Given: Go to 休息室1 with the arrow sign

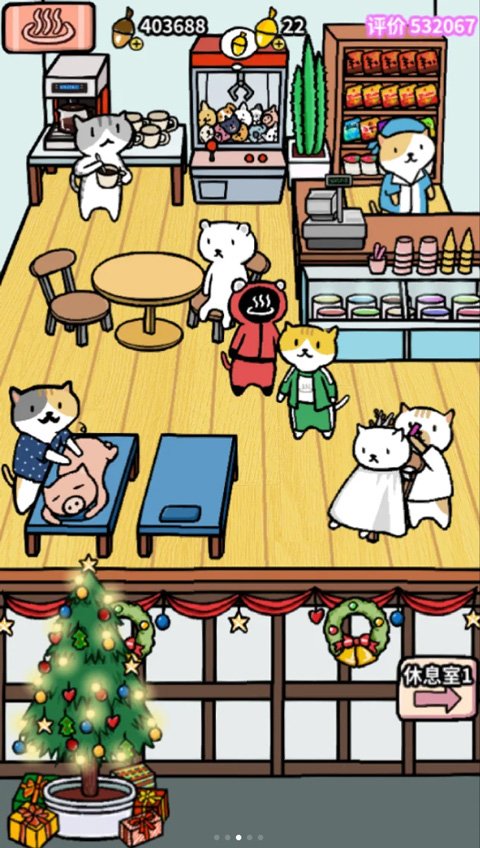Looking at the screenshot, I should point(438,688).
